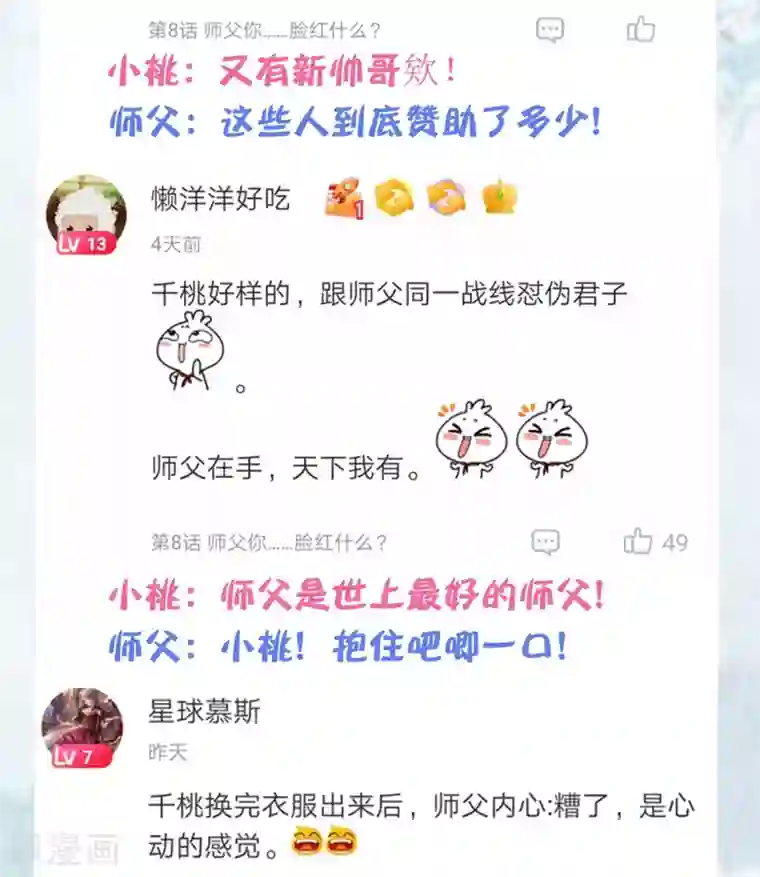Open comment icon beside second 第8话 title

[x=545, y=540]
